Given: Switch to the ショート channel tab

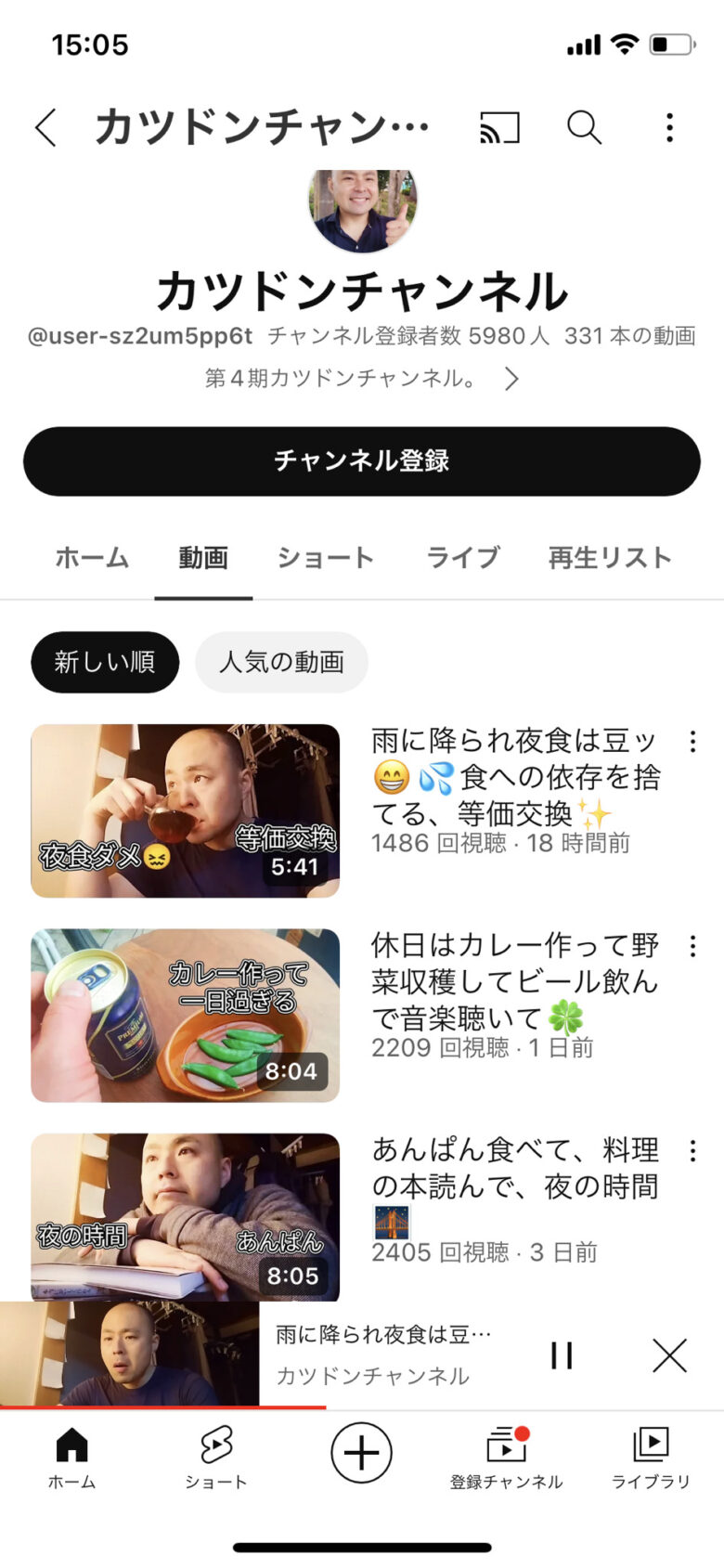Looking at the screenshot, I should 325,558.
